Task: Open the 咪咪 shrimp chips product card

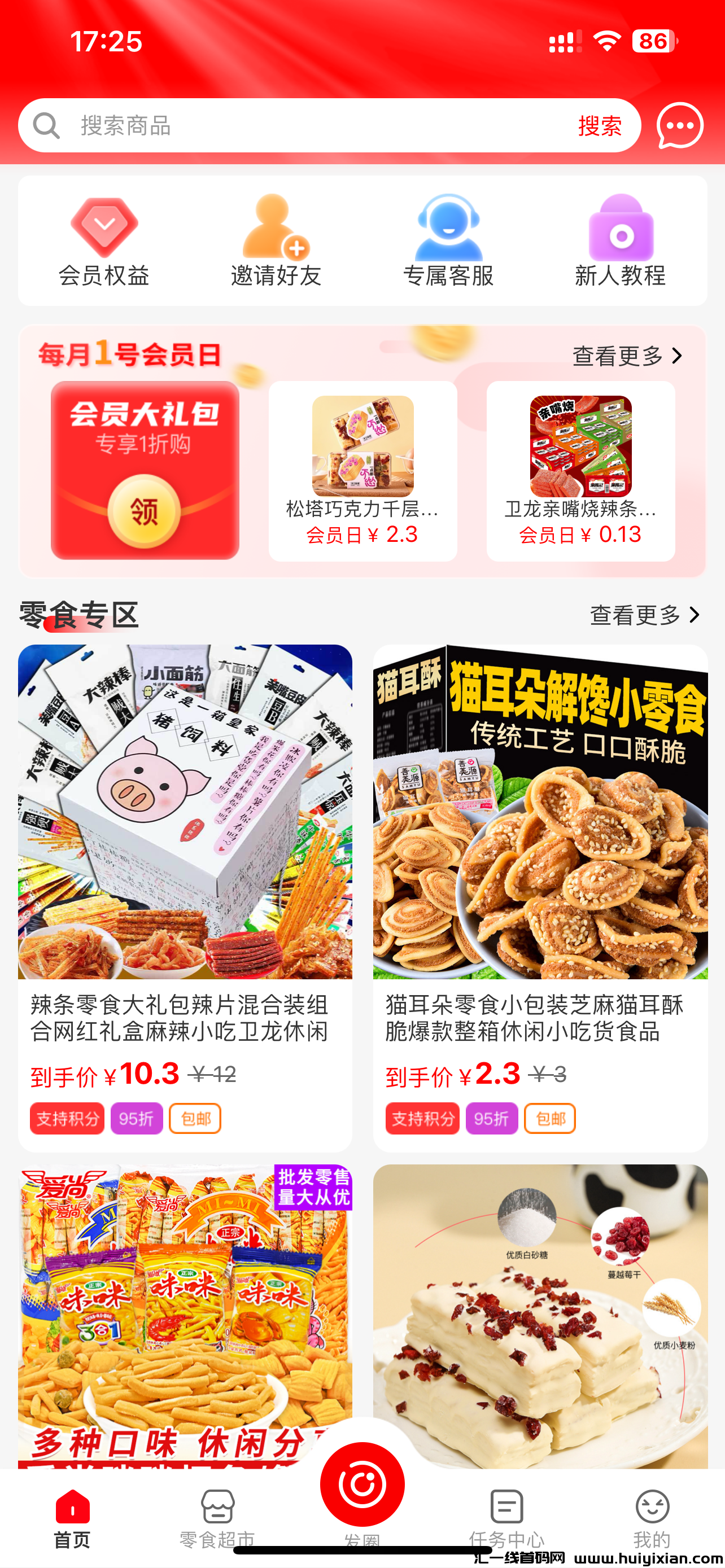Action: (x=185, y=1309)
